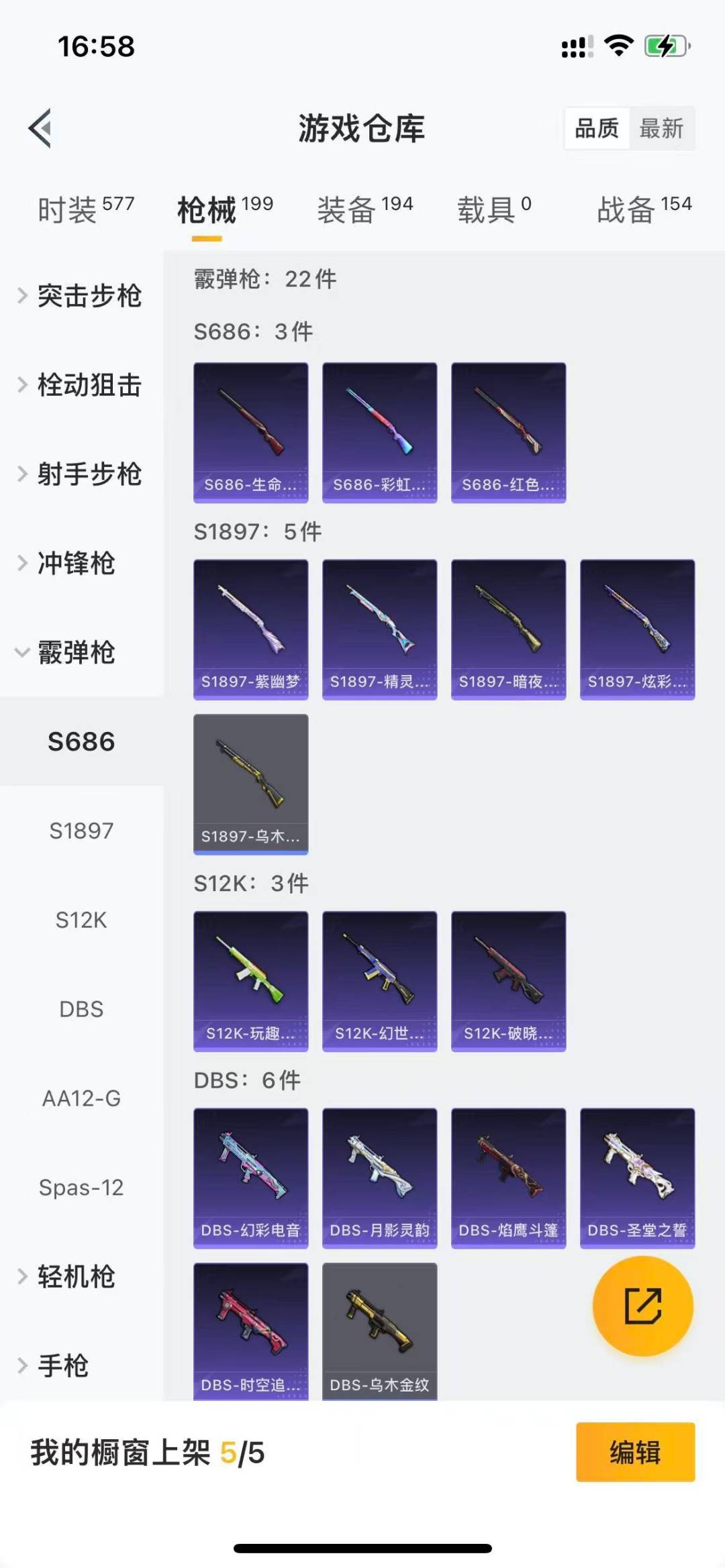Tap the 编辑 button

tap(635, 1452)
